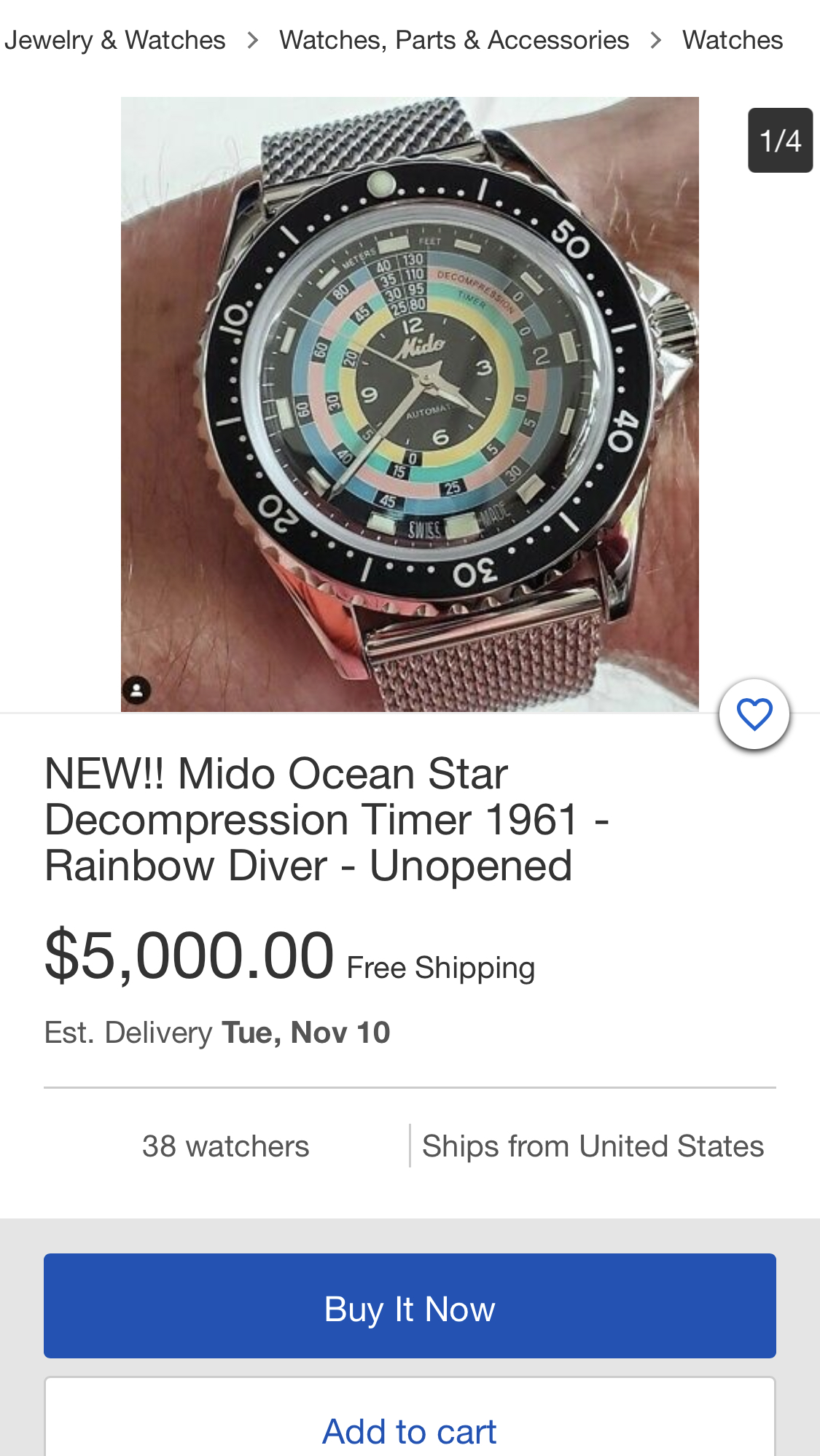Screen dimensions: 820x1456
Task: Open the Watches breadcrumb link
Action: click(x=732, y=40)
